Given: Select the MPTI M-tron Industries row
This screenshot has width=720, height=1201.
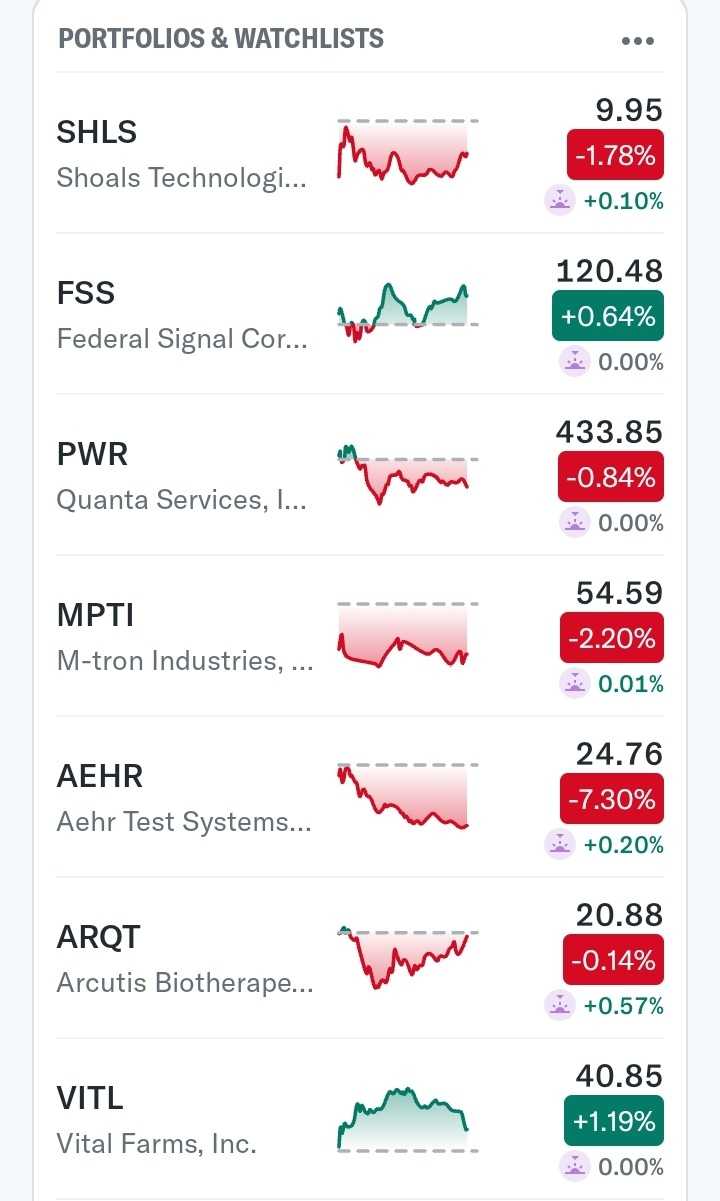Looking at the screenshot, I should [x=182, y=637].
